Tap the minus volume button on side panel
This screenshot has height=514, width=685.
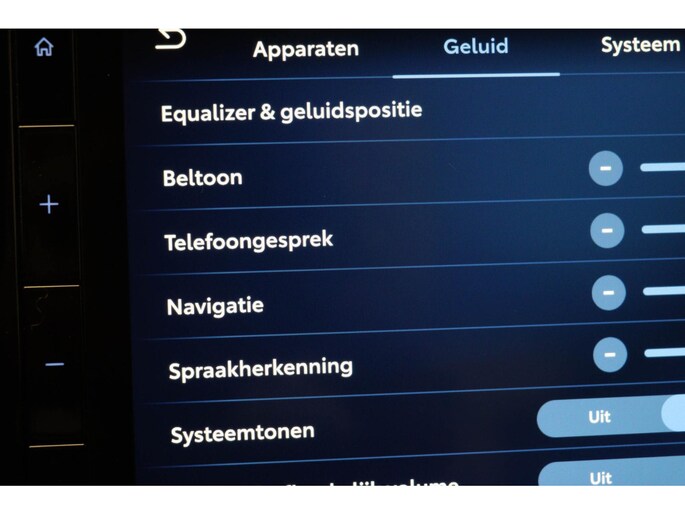pos(54,365)
